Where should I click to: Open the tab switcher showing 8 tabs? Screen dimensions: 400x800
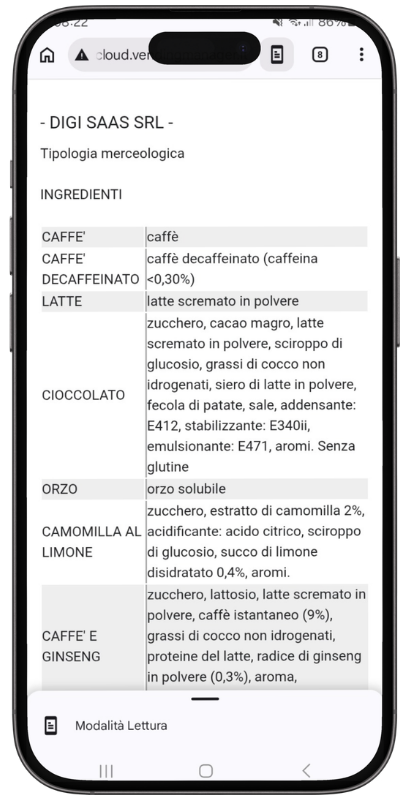point(320,55)
